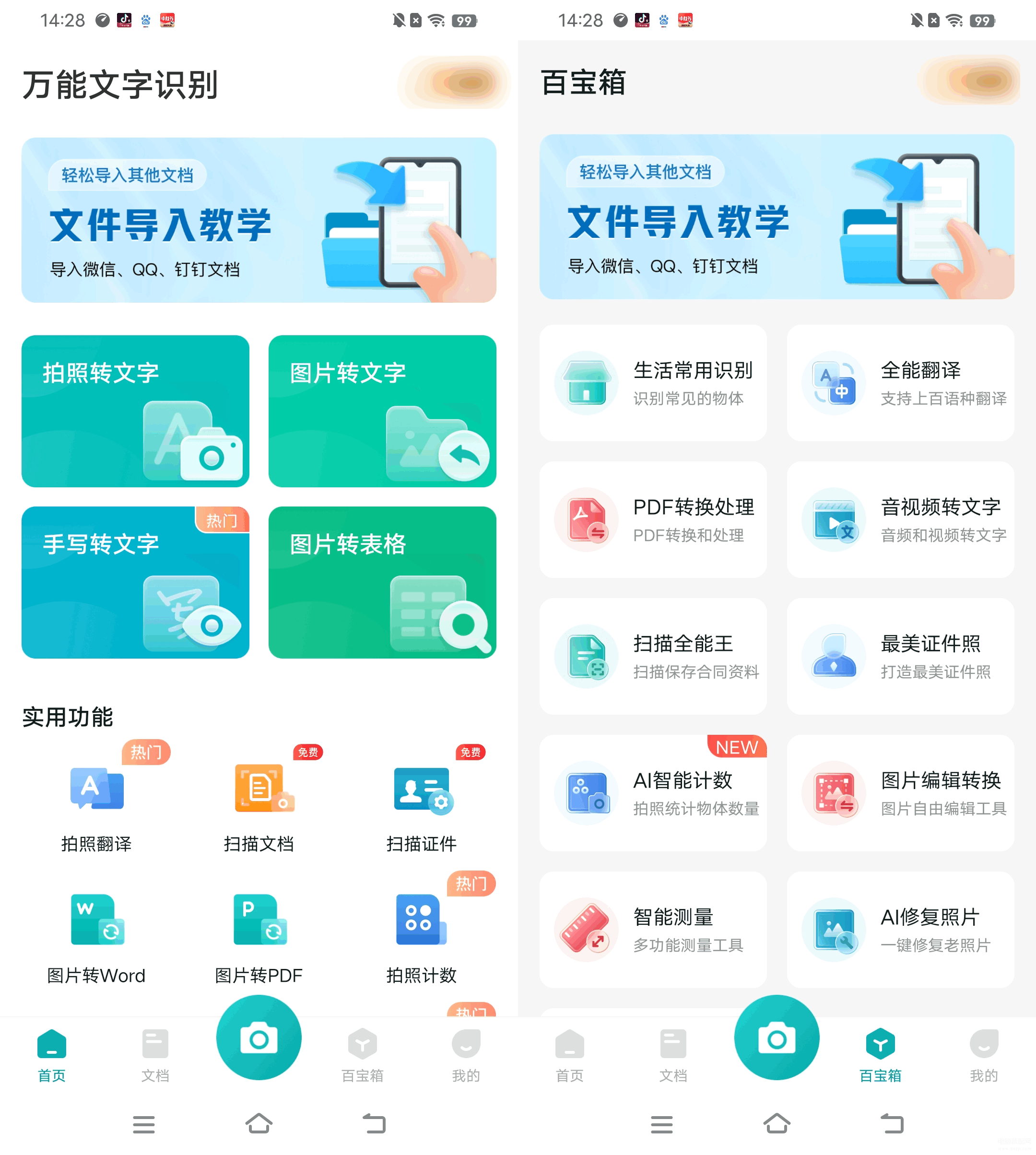Image resolution: width=1036 pixels, height=1155 pixels.
Task: Open 扫描全能王 card
Action: pos(653,656)
